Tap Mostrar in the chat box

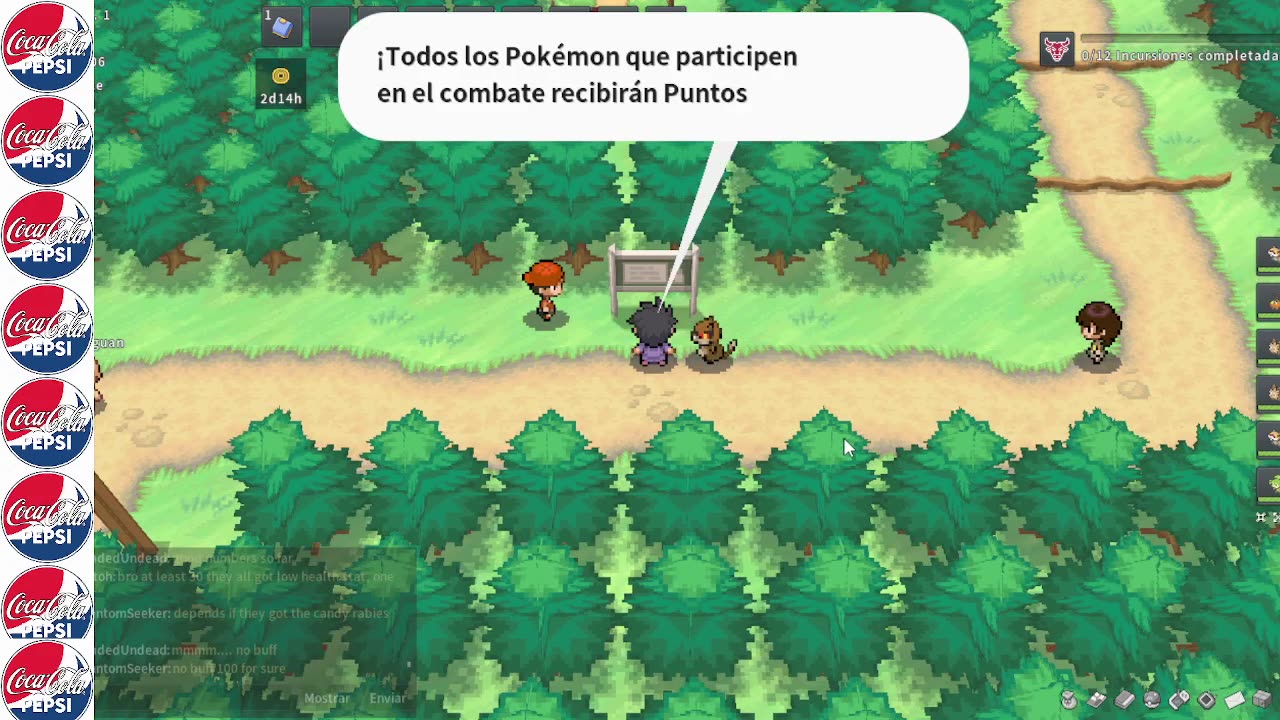(327, 698)
